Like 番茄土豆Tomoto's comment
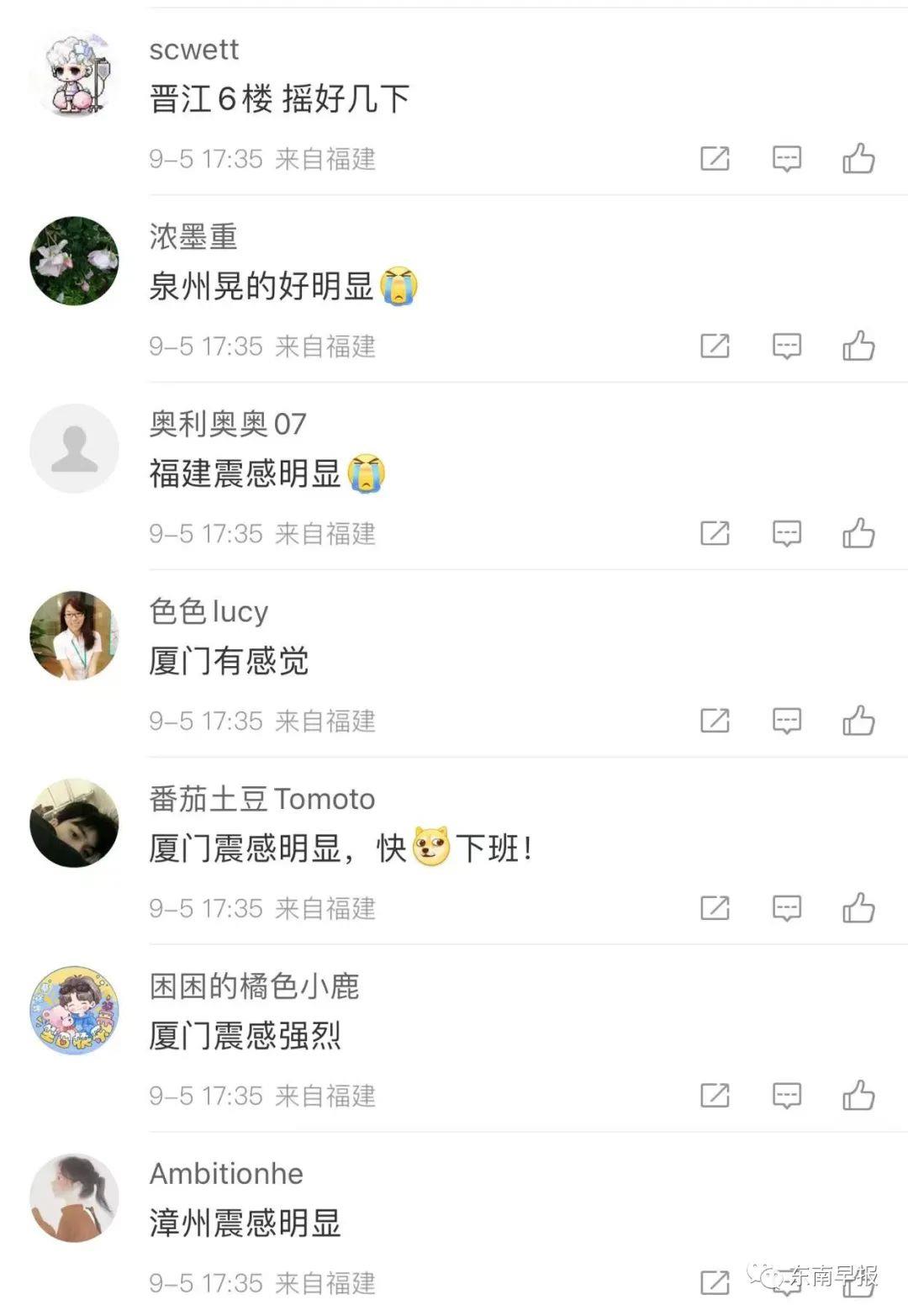 click(858, 908)
